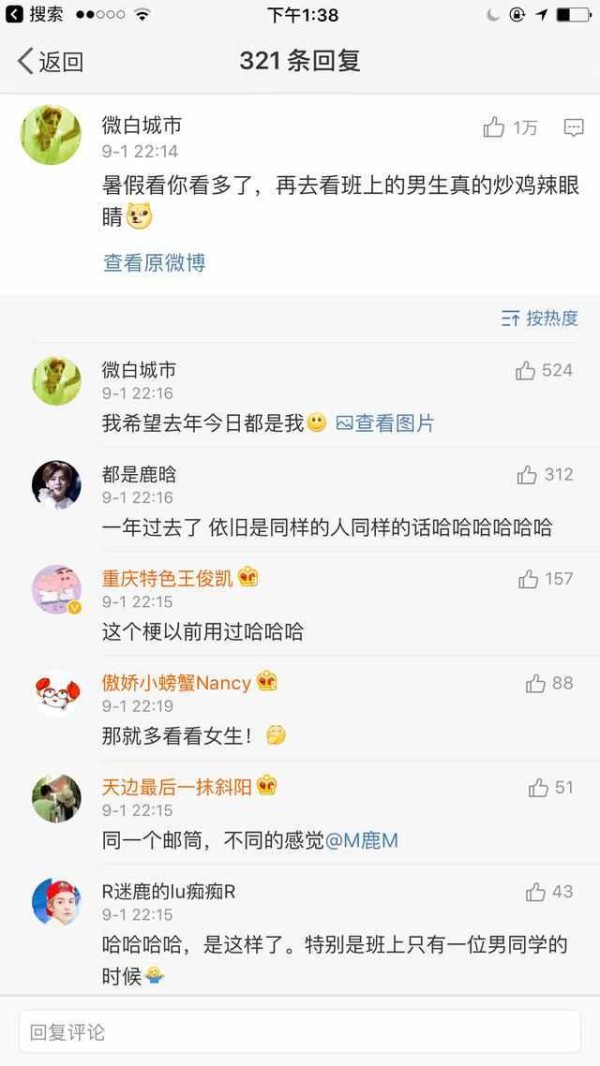Open the @M鹿M mention
Viewport: 600px width, 1066px height.
coord(362,841)
